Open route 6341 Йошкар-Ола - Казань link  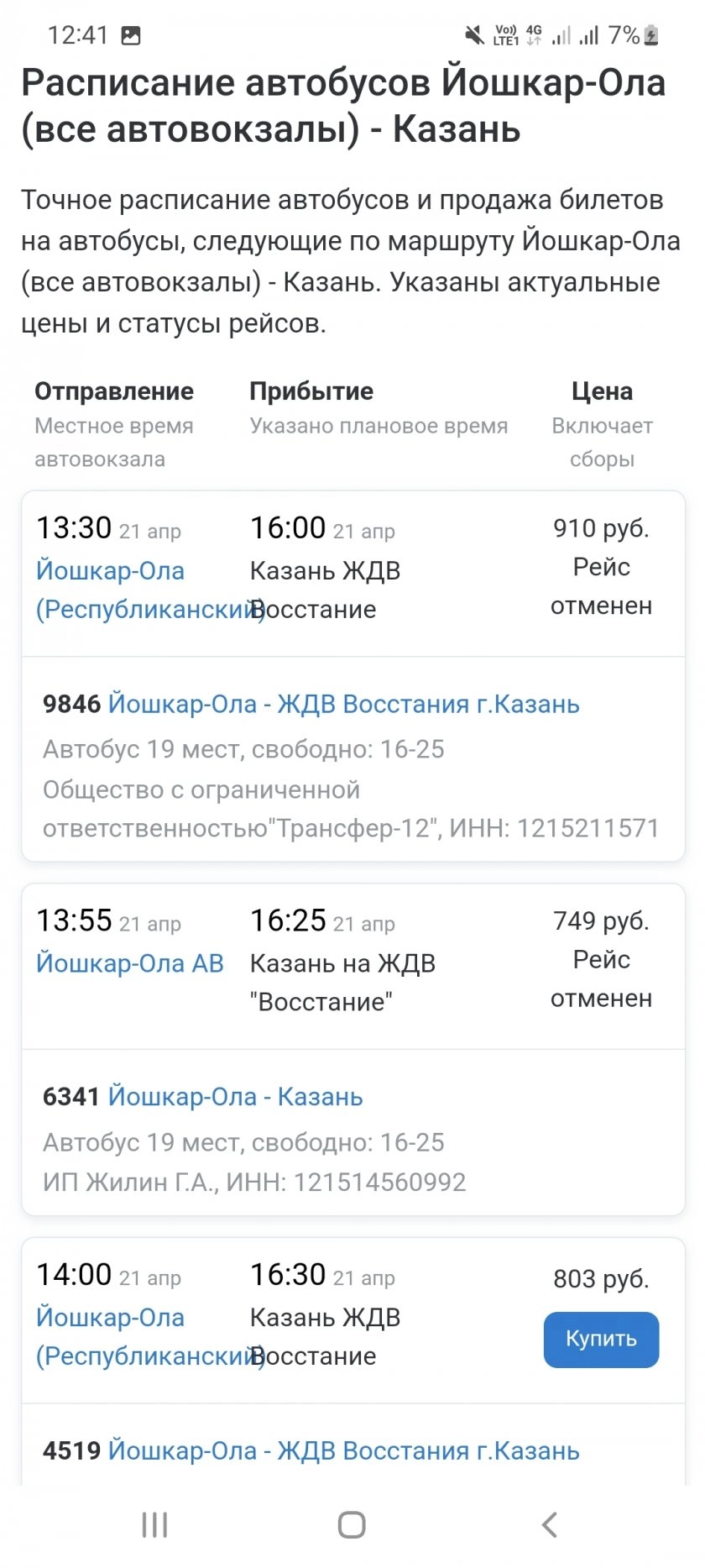pos(235,1097)
